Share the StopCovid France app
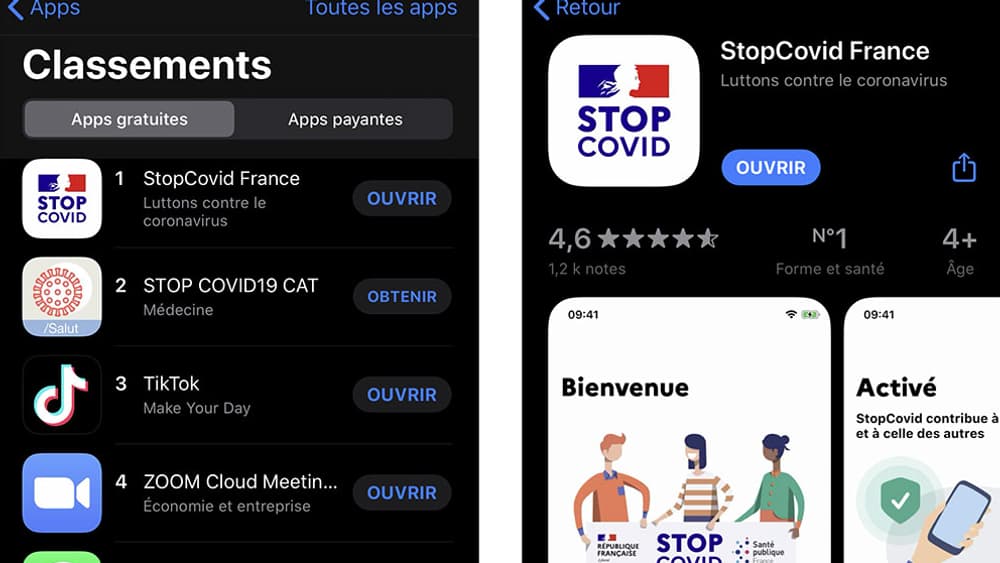Viewport: 1000px width, 563px height. 963,167
